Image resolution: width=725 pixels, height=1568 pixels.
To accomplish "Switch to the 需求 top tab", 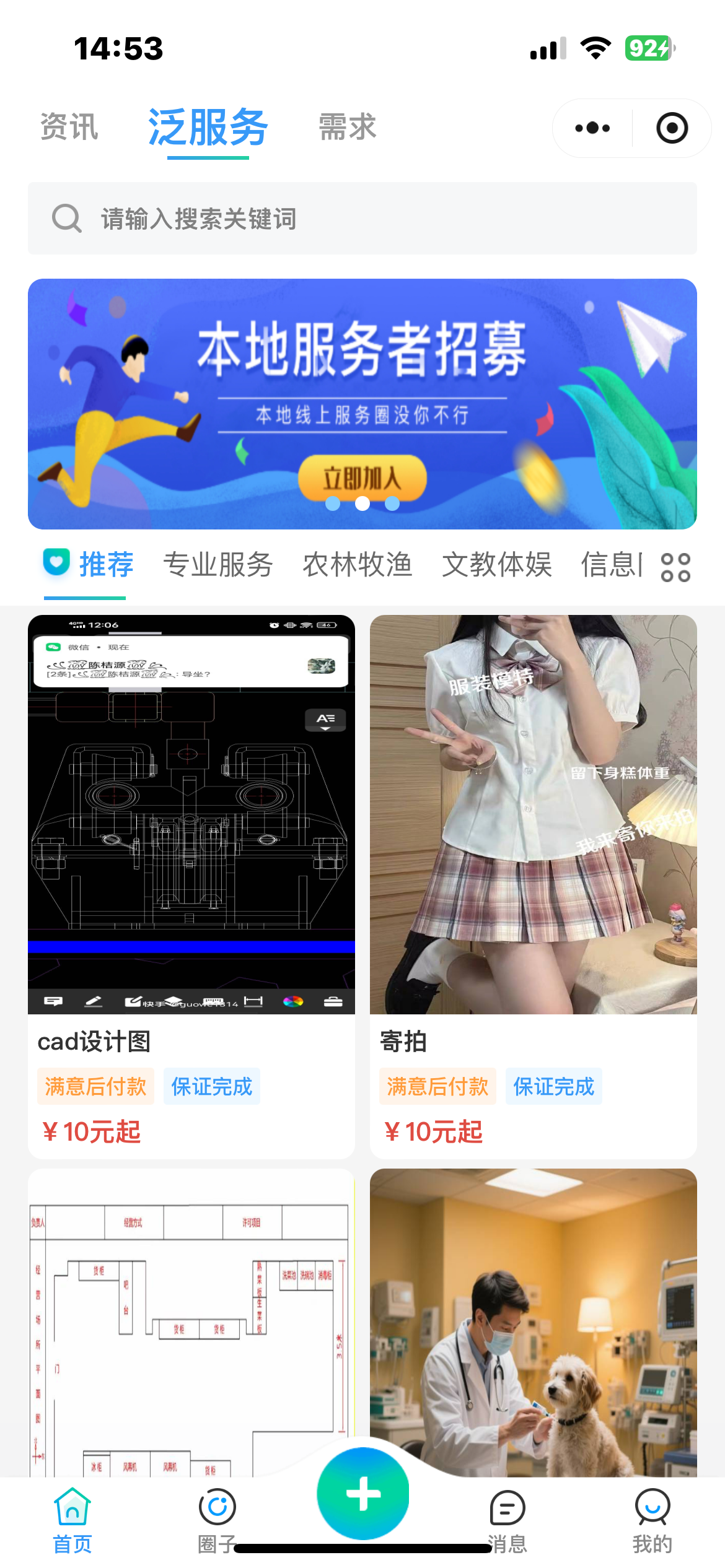I will 347,128.
